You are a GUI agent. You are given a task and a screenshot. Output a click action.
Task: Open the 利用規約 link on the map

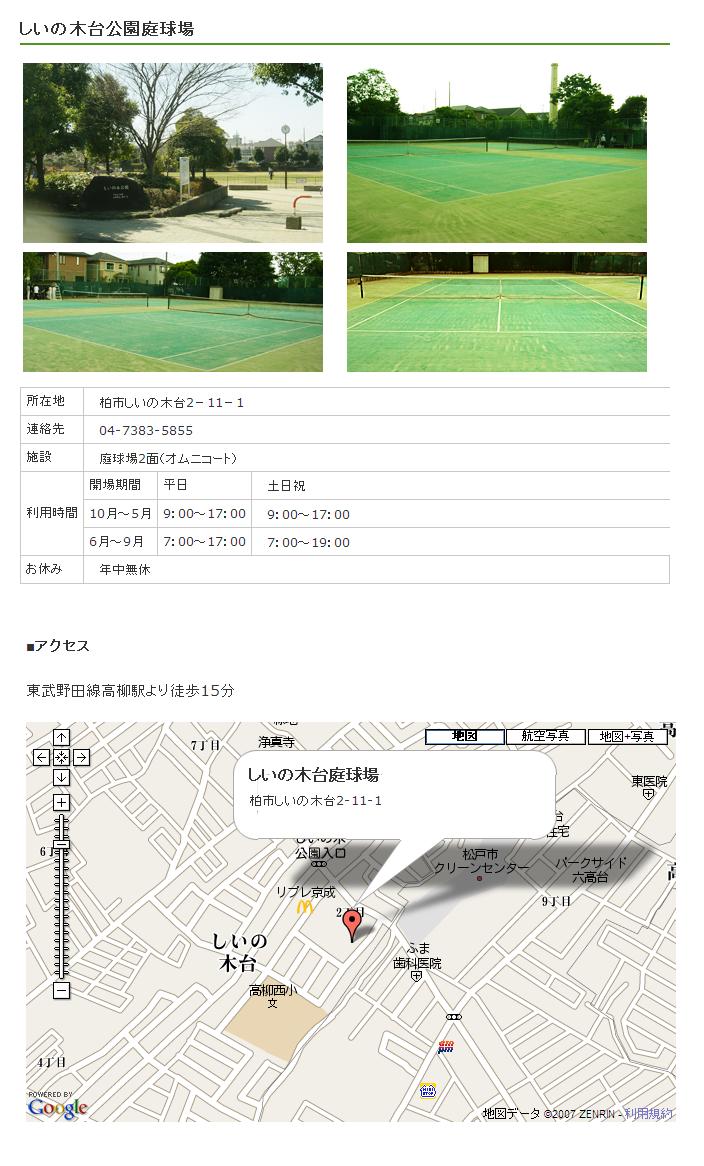click(x=649, y=1113)
